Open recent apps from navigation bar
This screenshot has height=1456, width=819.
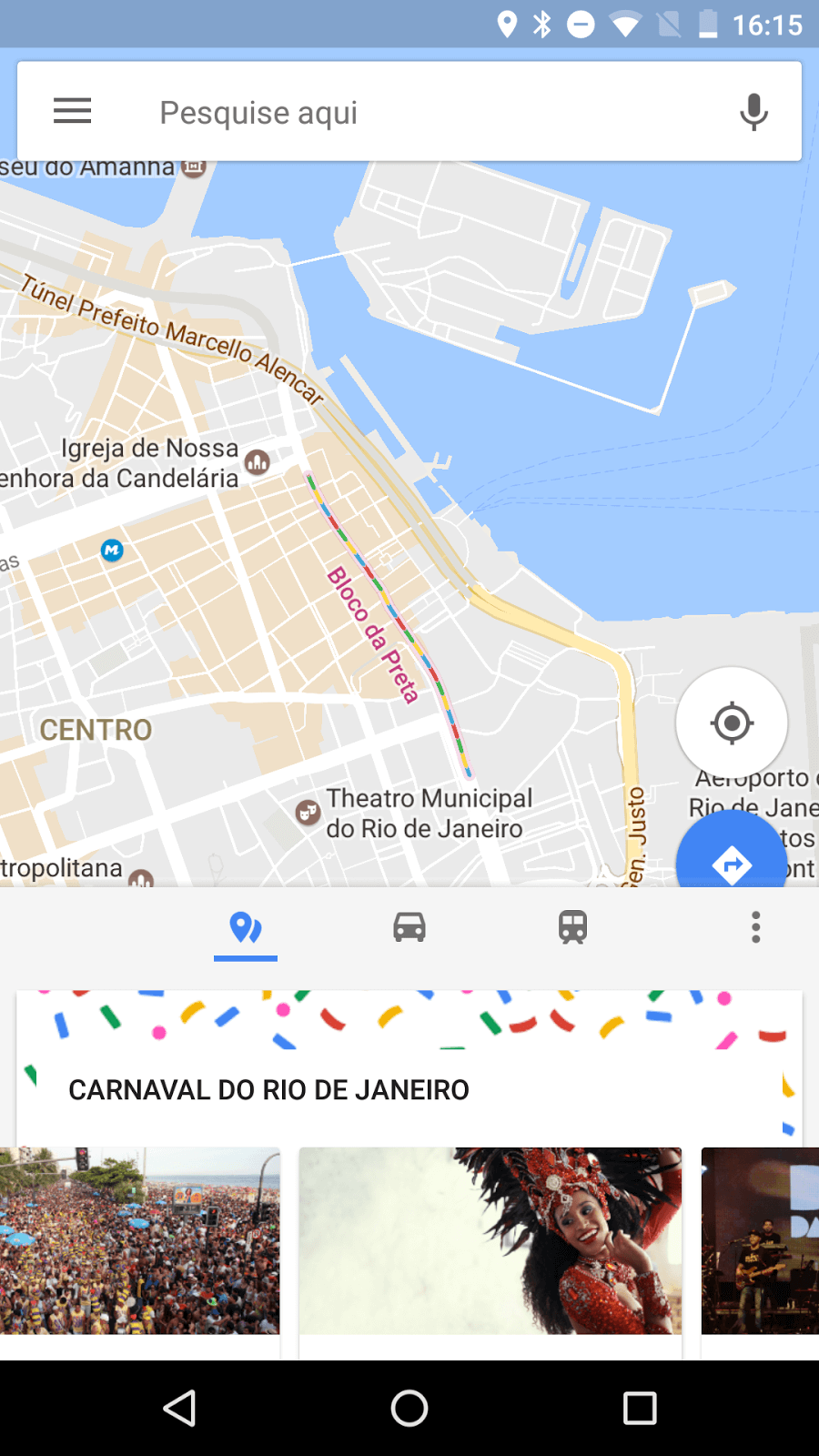point(640,1408)
